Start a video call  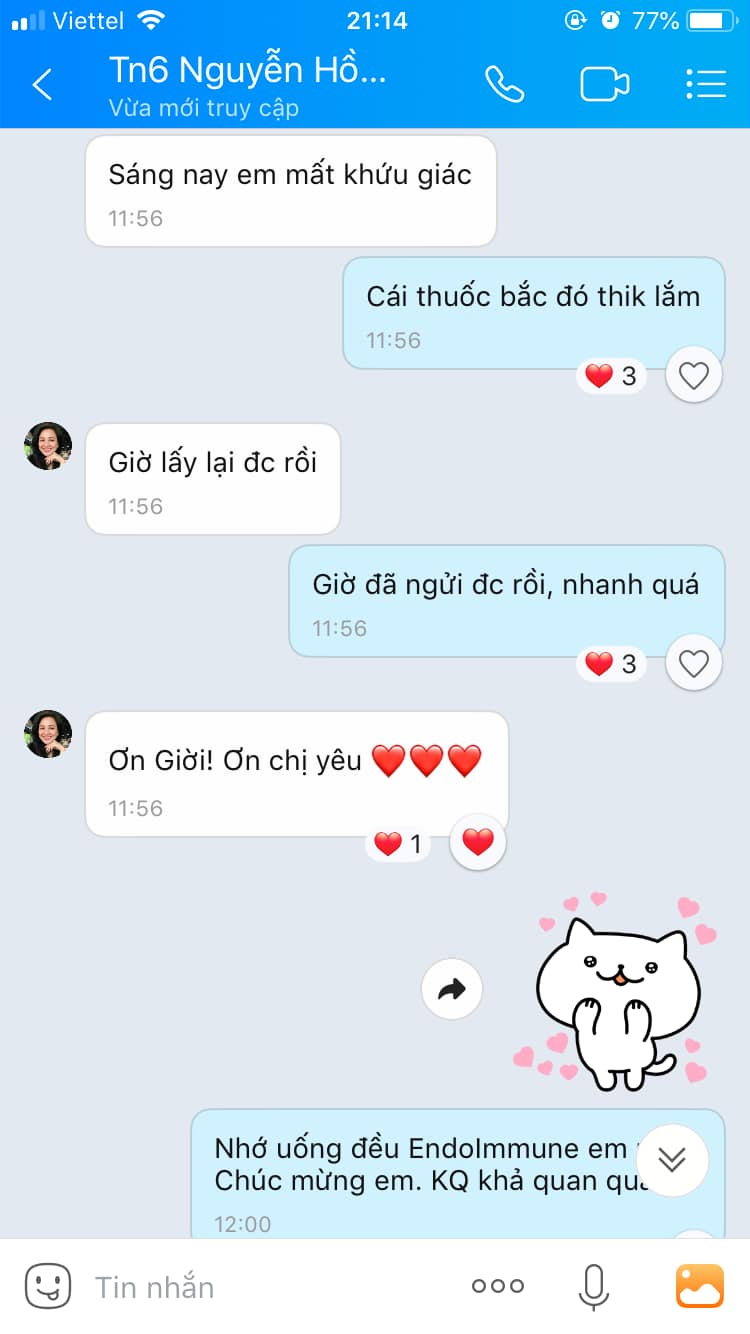point(605,85)
